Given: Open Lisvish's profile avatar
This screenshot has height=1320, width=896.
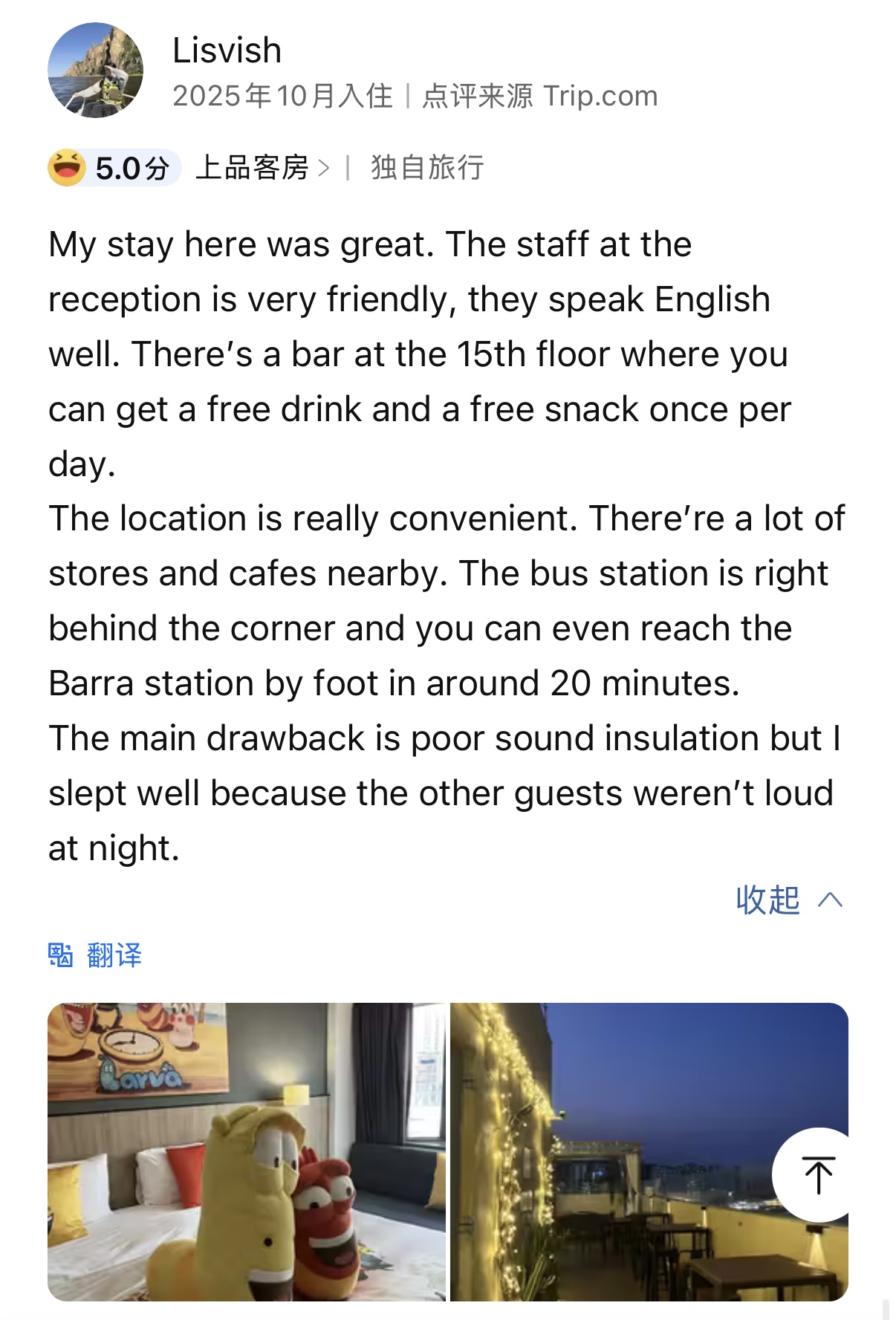Looking at the screenshot, I should (x=95, y=71).
